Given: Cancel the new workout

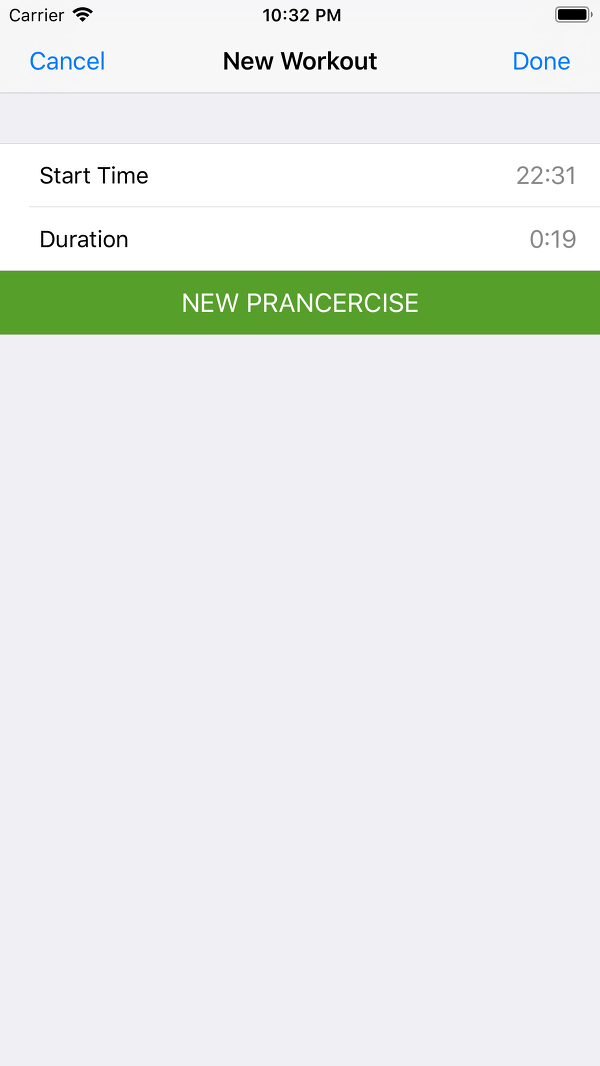Looking at the screenshot, I should point(67,61).
